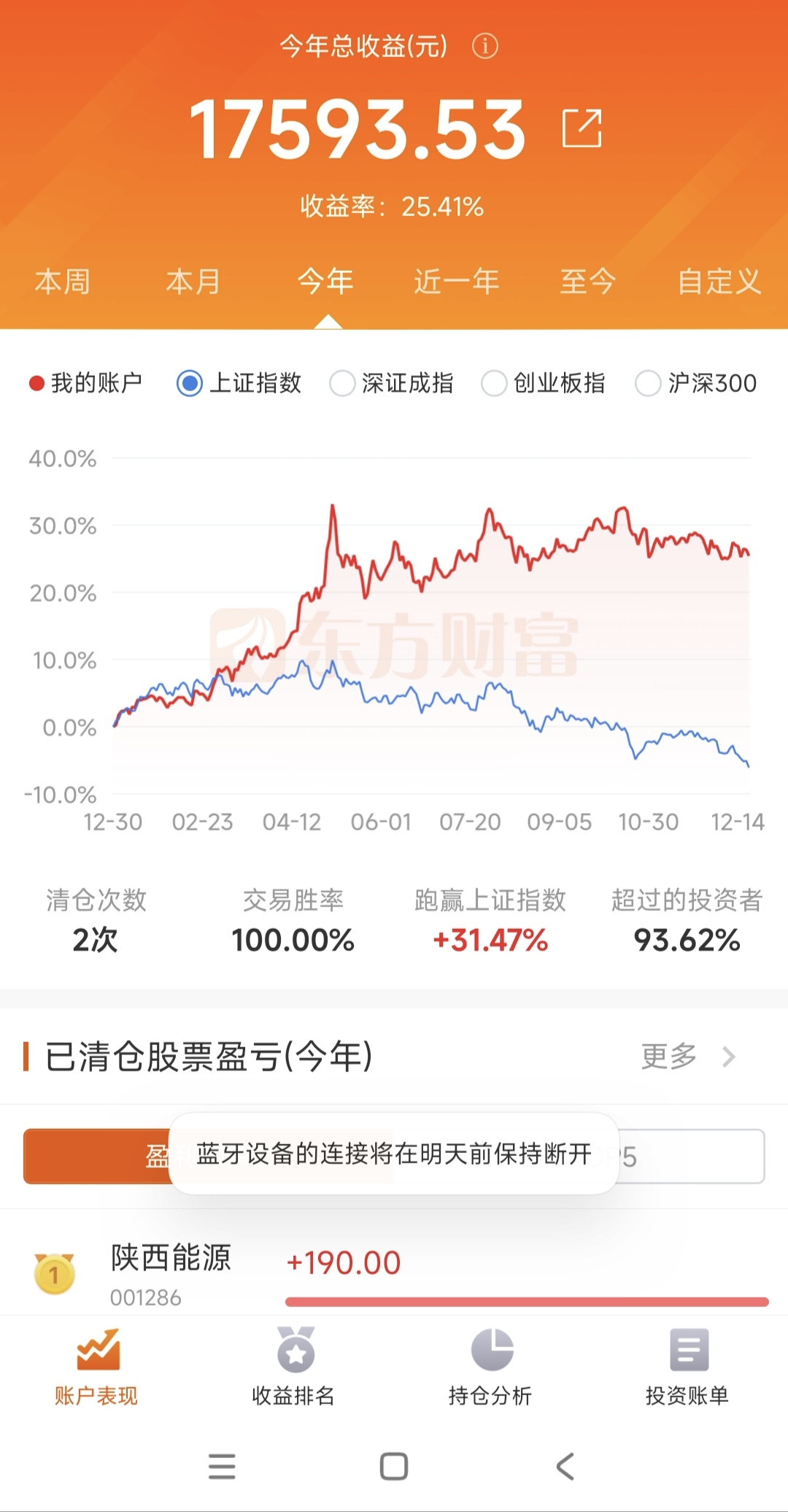Switch to the 本月 period tab
Image resolution: width=788 pixels, height=1512 pixels.
pos(193,282)
